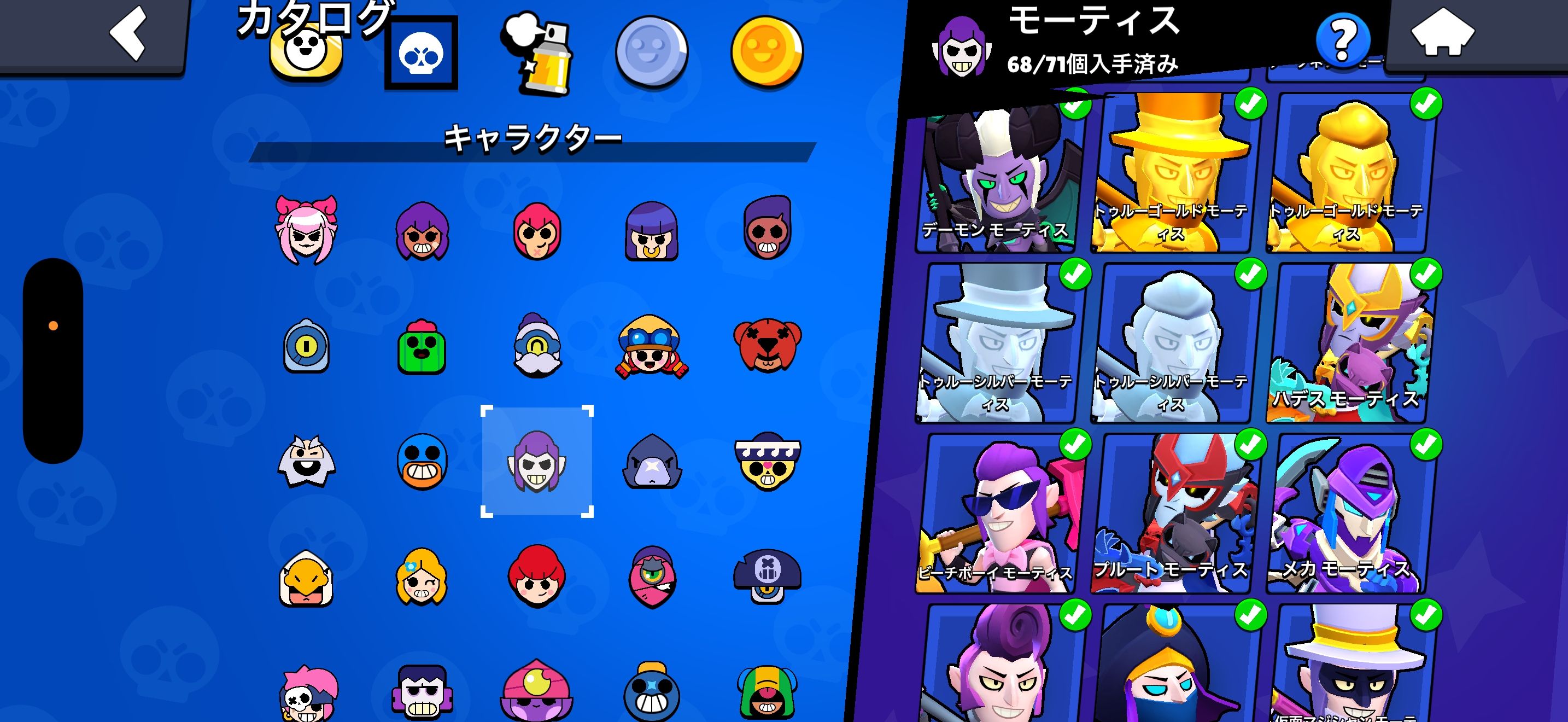Open the question mark help button

click(x=1342, y=39)
